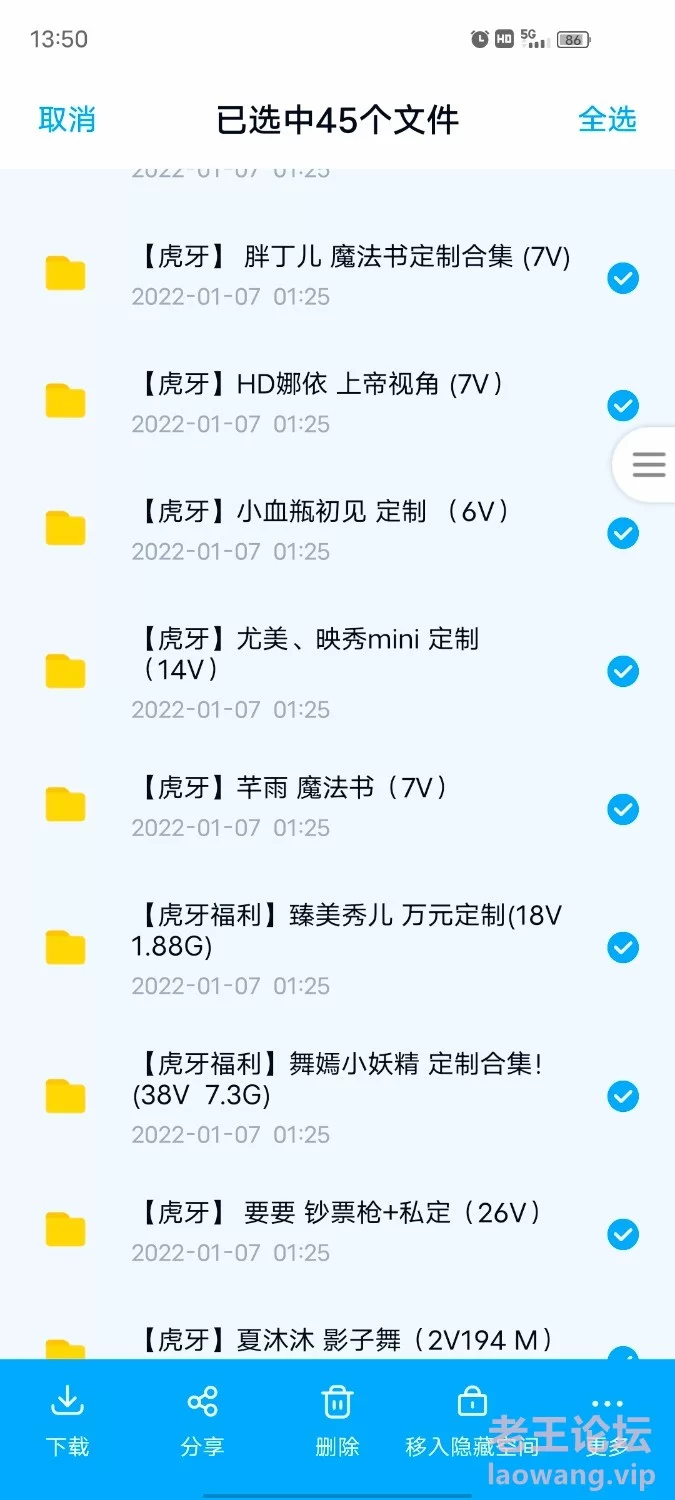Open the side handle with three lines
675x1500 pixels.
point(648,464)
